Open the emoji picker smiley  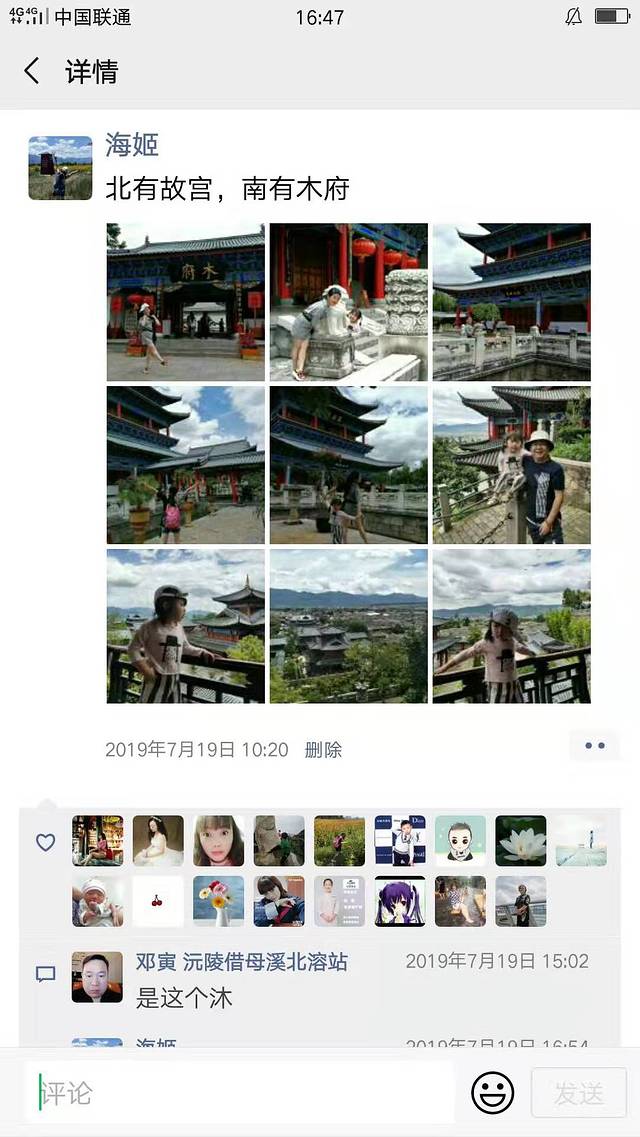[x=492, y=1093]
